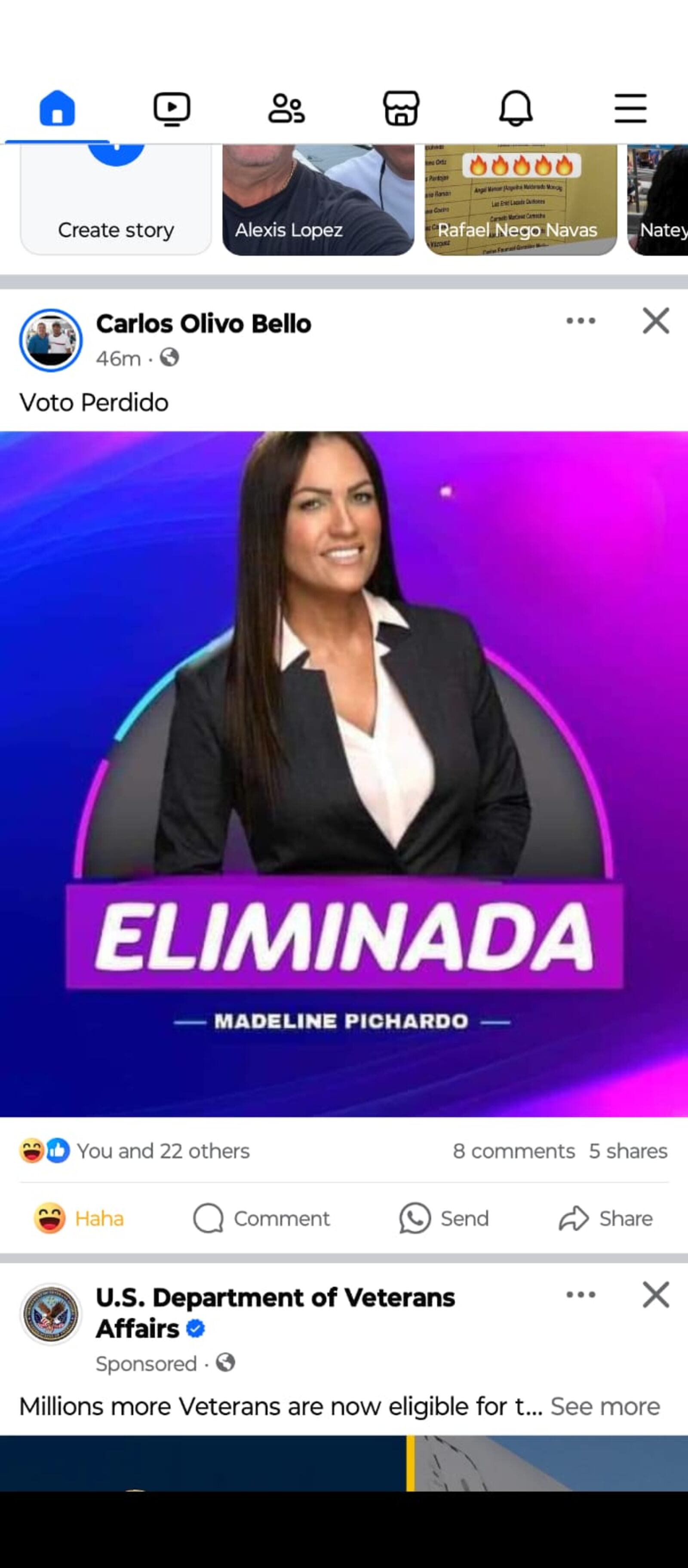688x1568 pixels.
Task: Open the Friends icon in top bar
Action: [287, 108]
